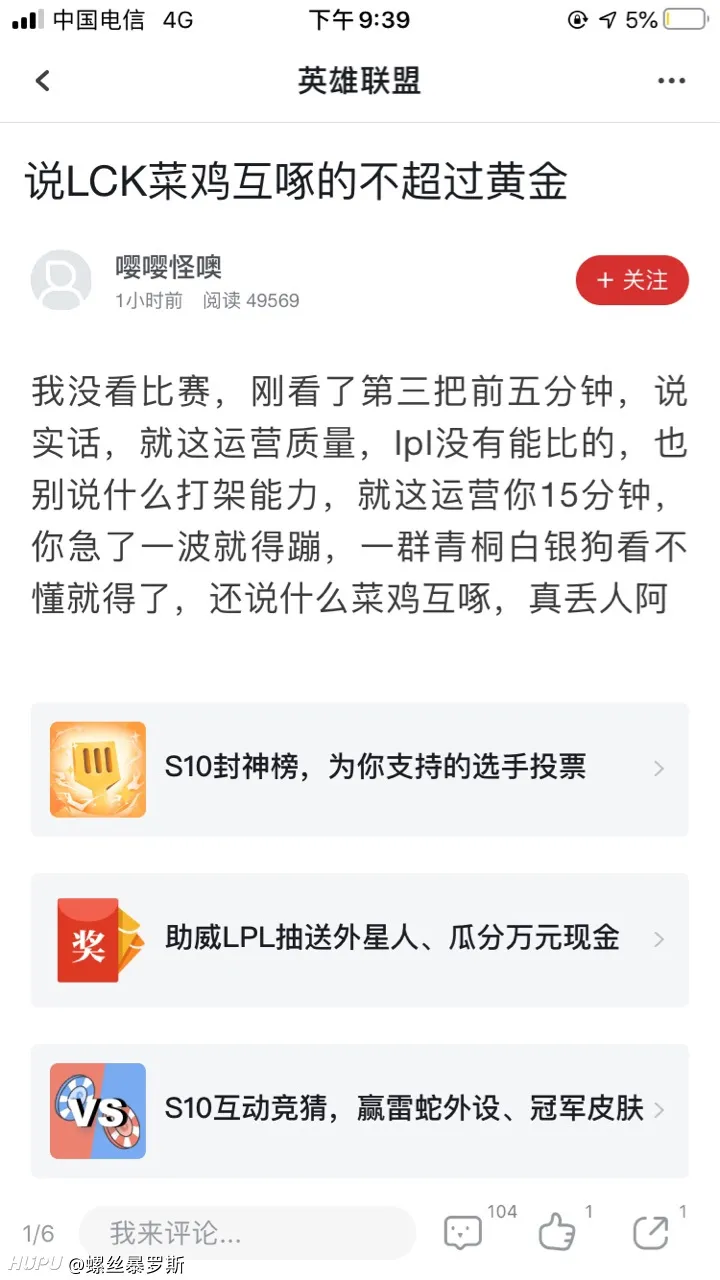Open the S10封神榜 player voting card
This screenshot has height=1280, width=720.
pyautogui.click(x=359, y=769)
